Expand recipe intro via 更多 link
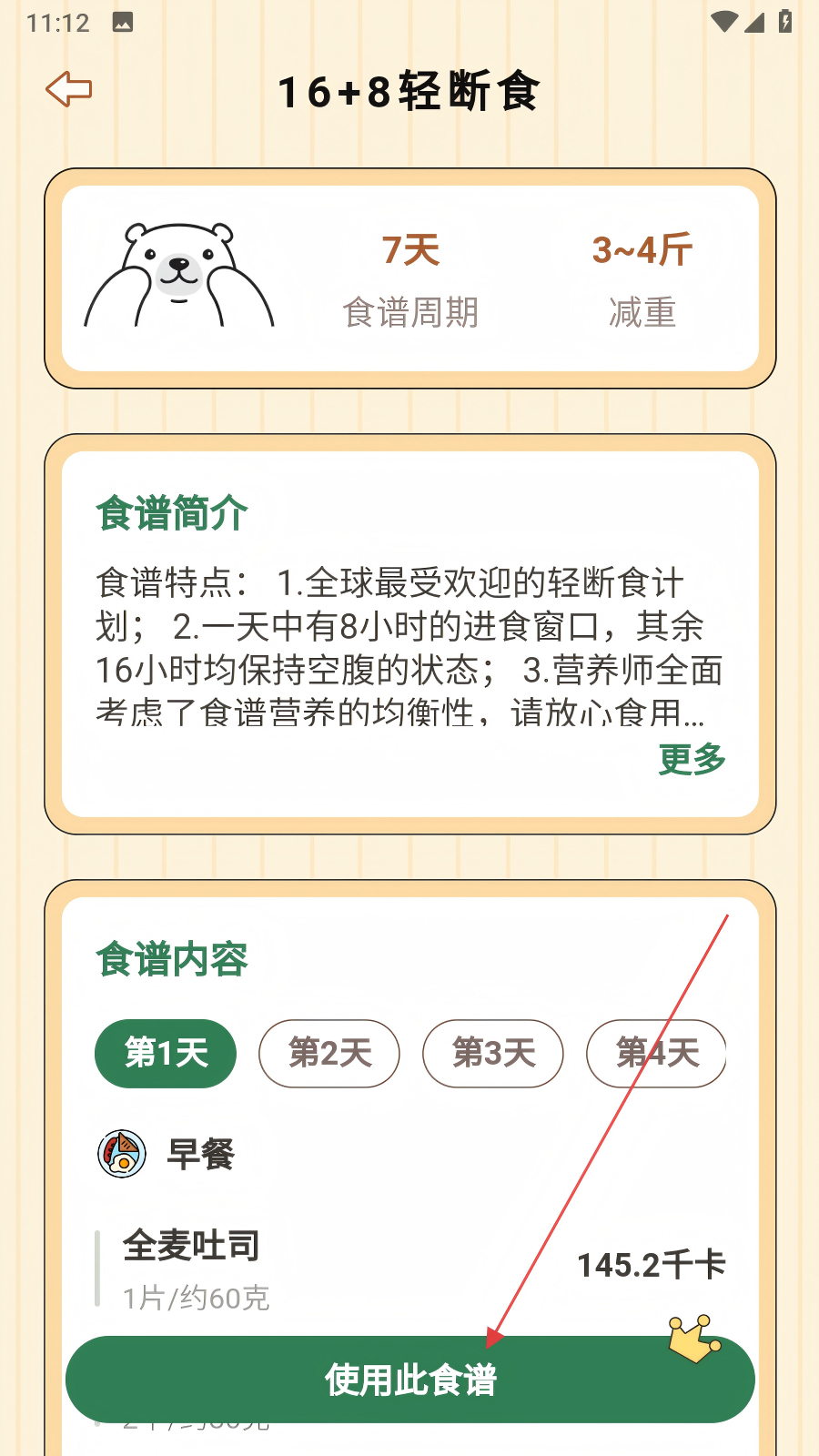Screen dimensions: 819x1456 [x=692, y=759]
